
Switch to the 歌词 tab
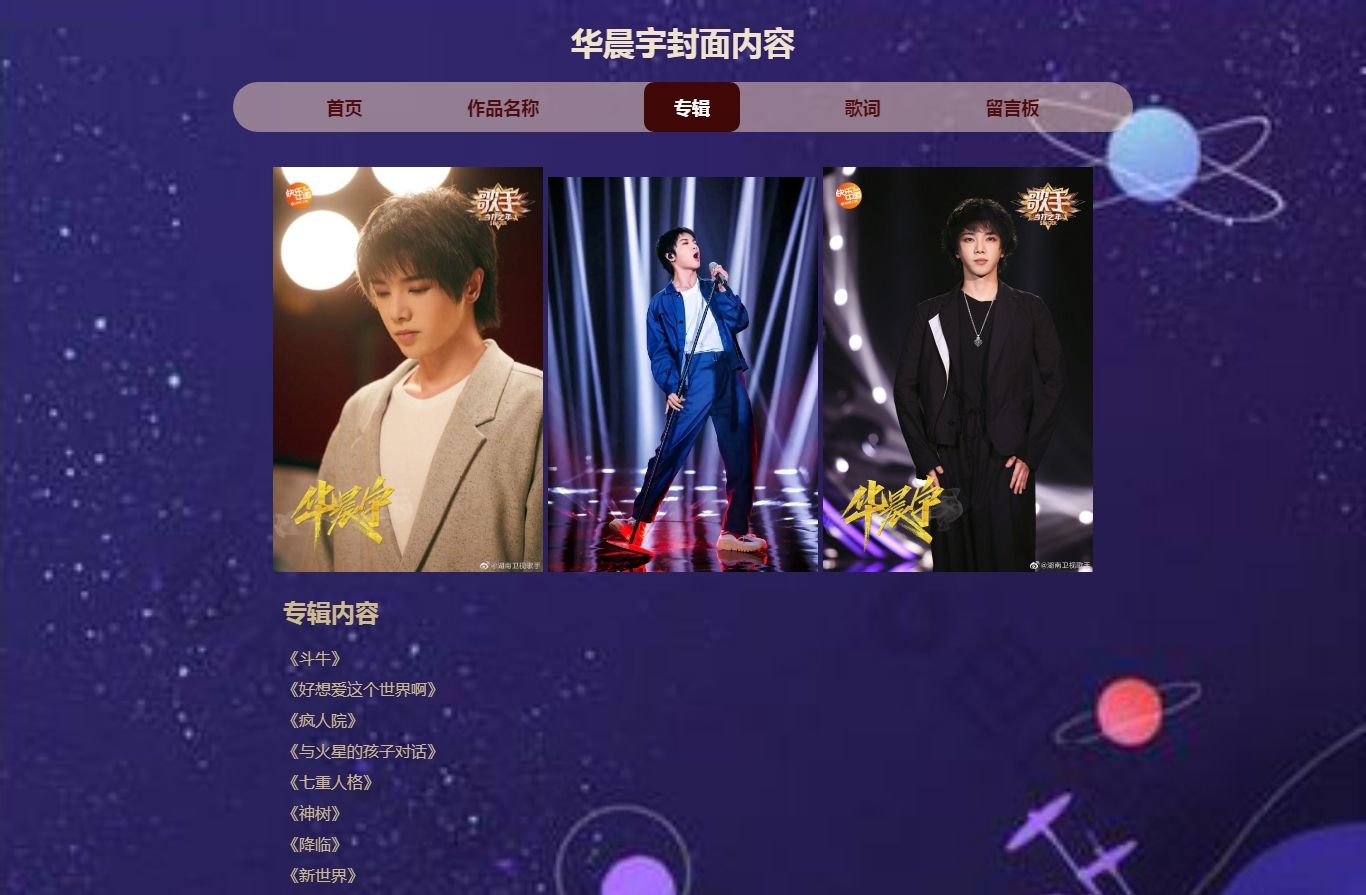click(x=862, y=108)
